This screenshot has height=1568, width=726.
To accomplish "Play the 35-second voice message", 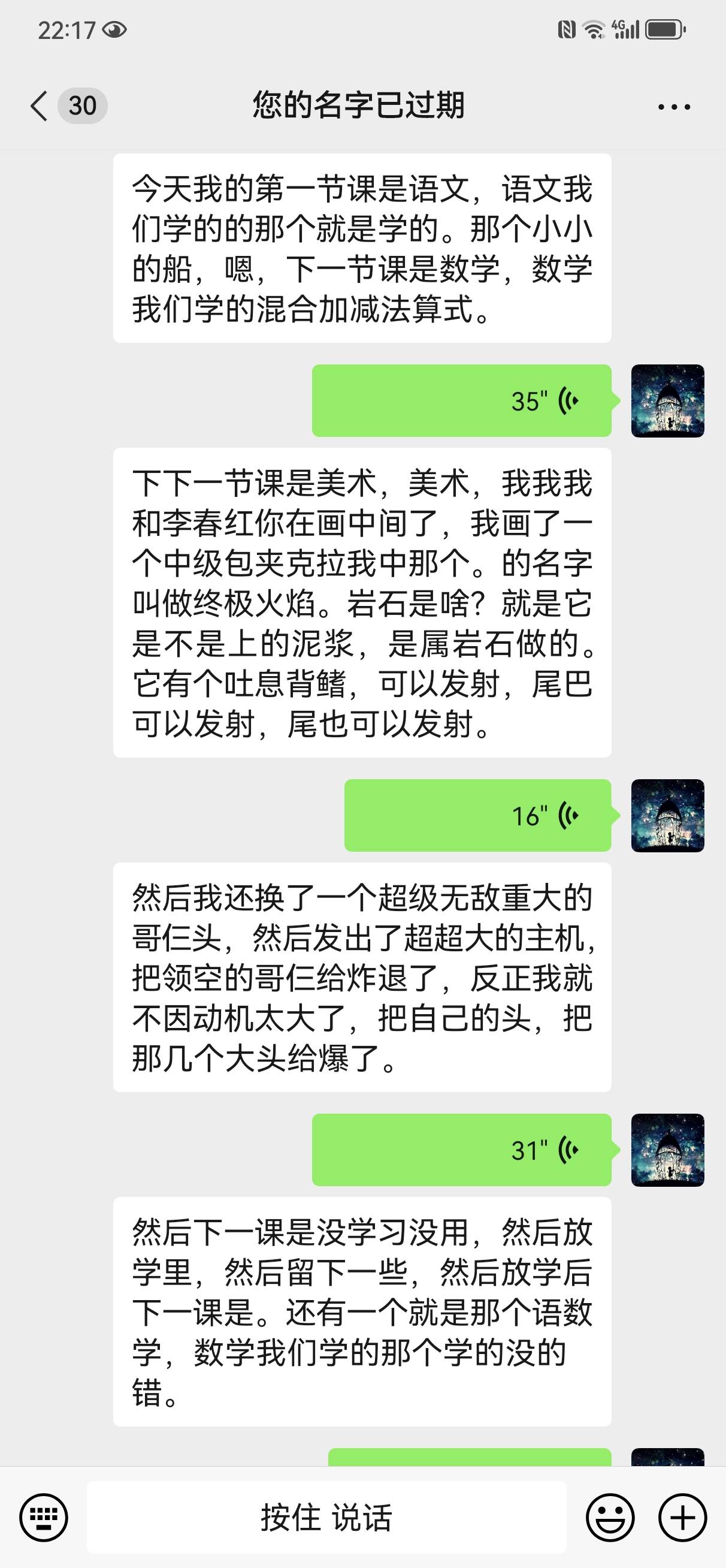I will [461, 400].
